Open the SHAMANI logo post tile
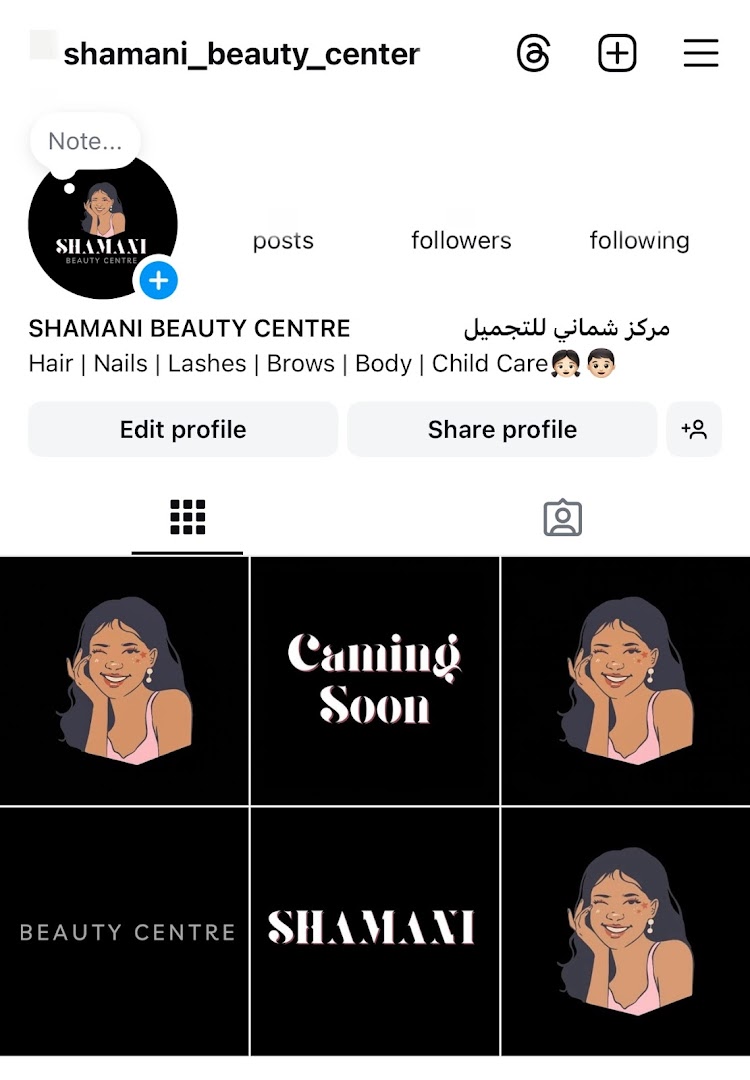 (x=375, y=931)
